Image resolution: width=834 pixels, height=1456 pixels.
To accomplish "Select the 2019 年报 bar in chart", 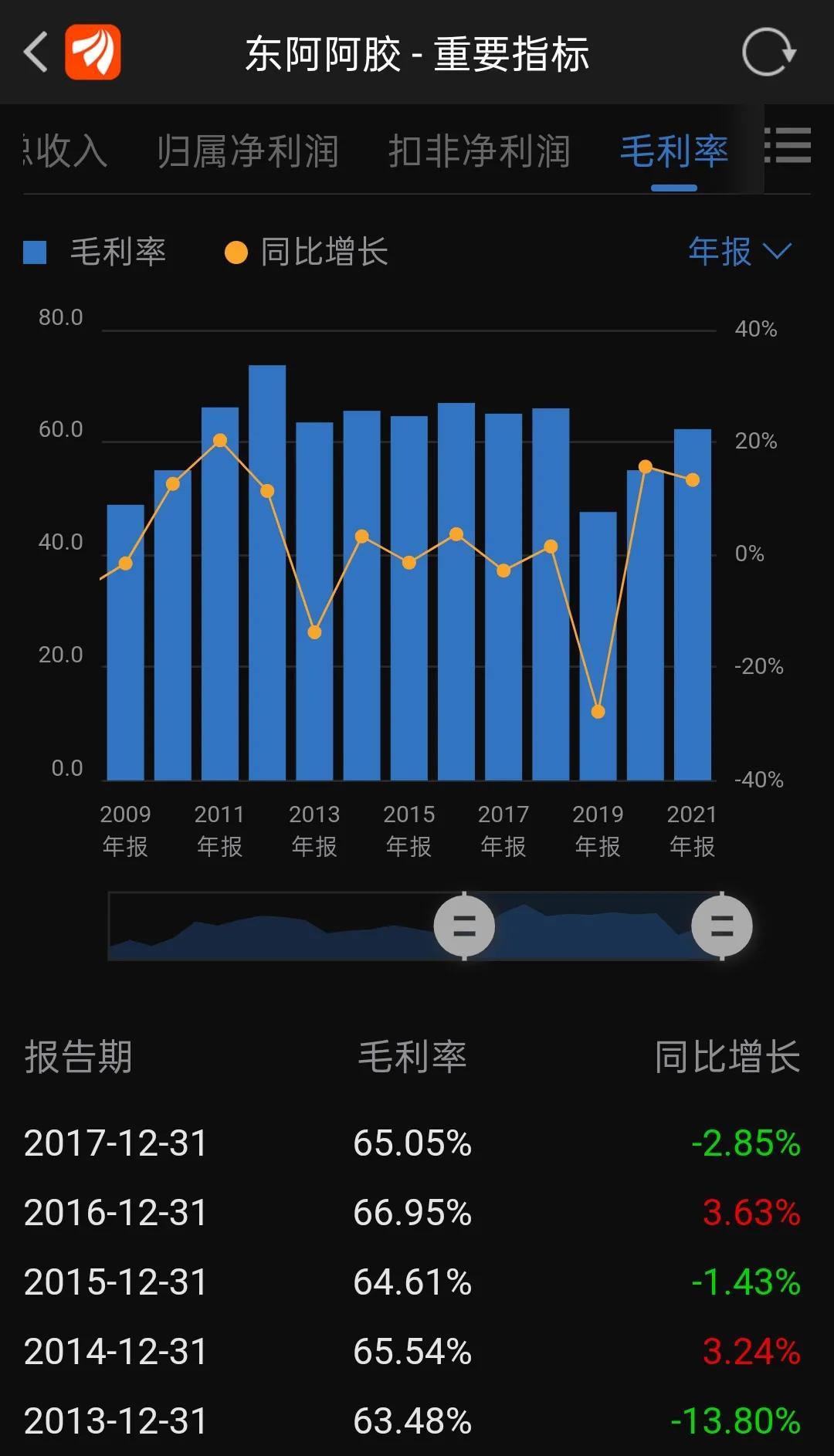I will coord(598,641).
